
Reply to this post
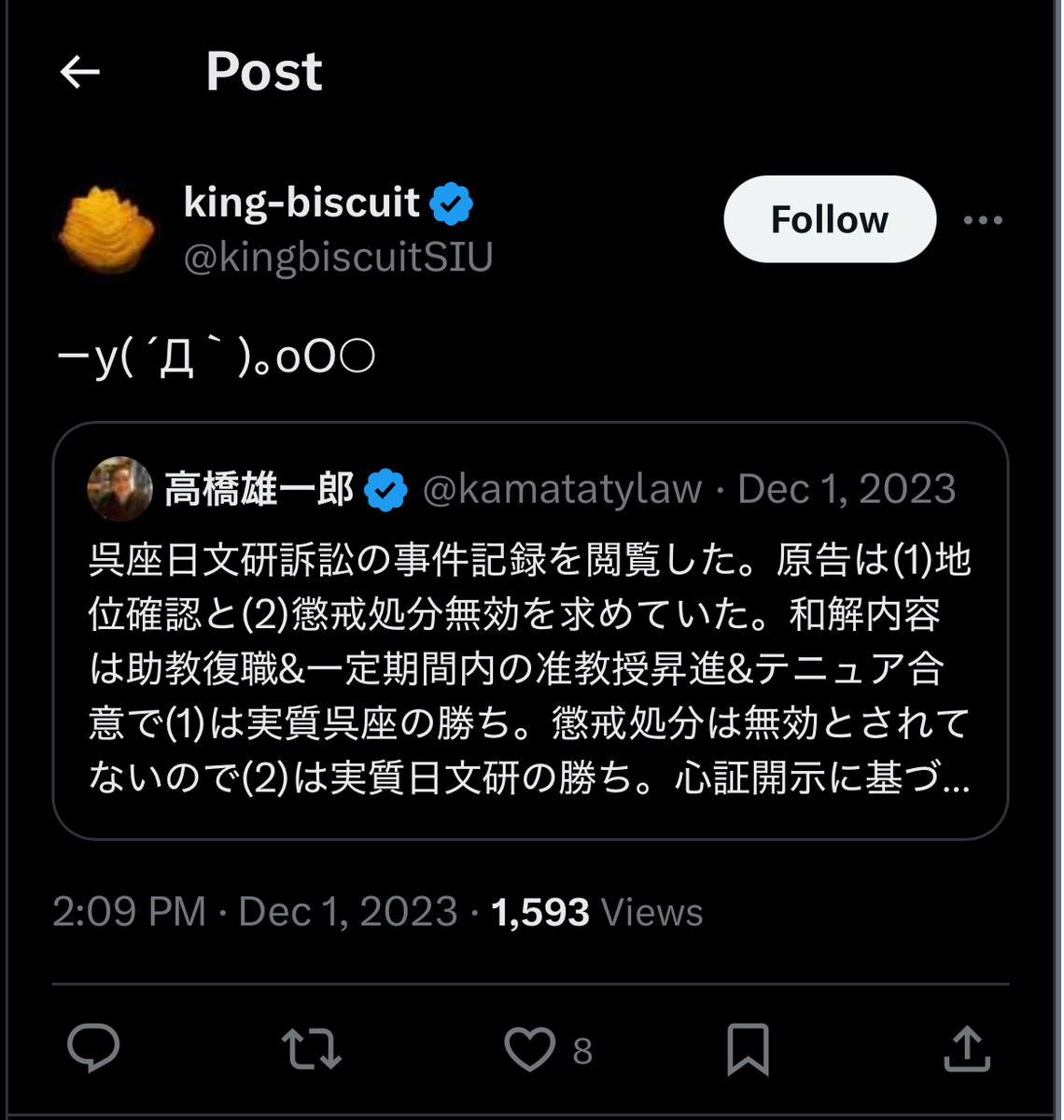click(x=93, y=1048)
